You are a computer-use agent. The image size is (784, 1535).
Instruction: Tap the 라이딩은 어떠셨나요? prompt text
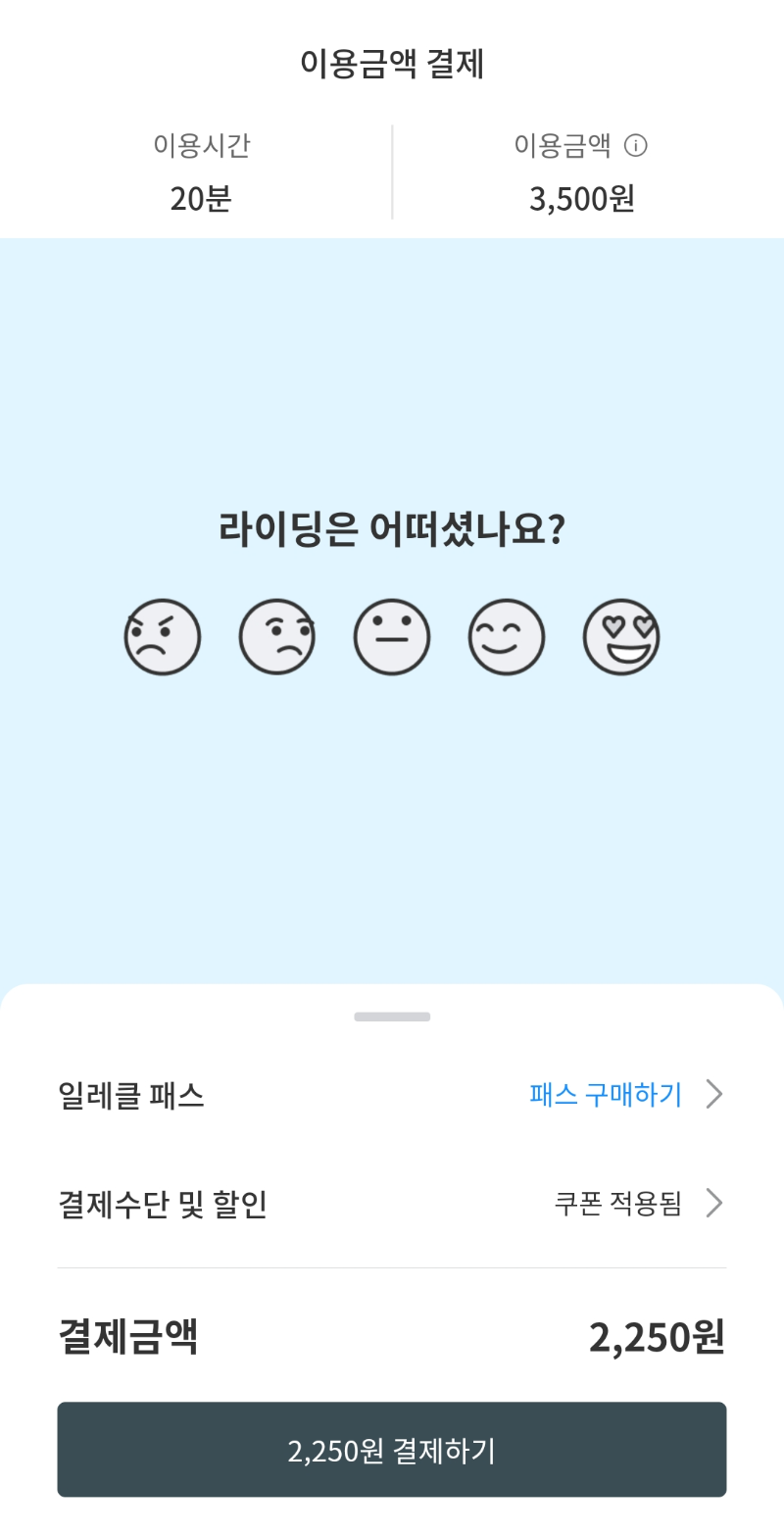coord(392,527)
